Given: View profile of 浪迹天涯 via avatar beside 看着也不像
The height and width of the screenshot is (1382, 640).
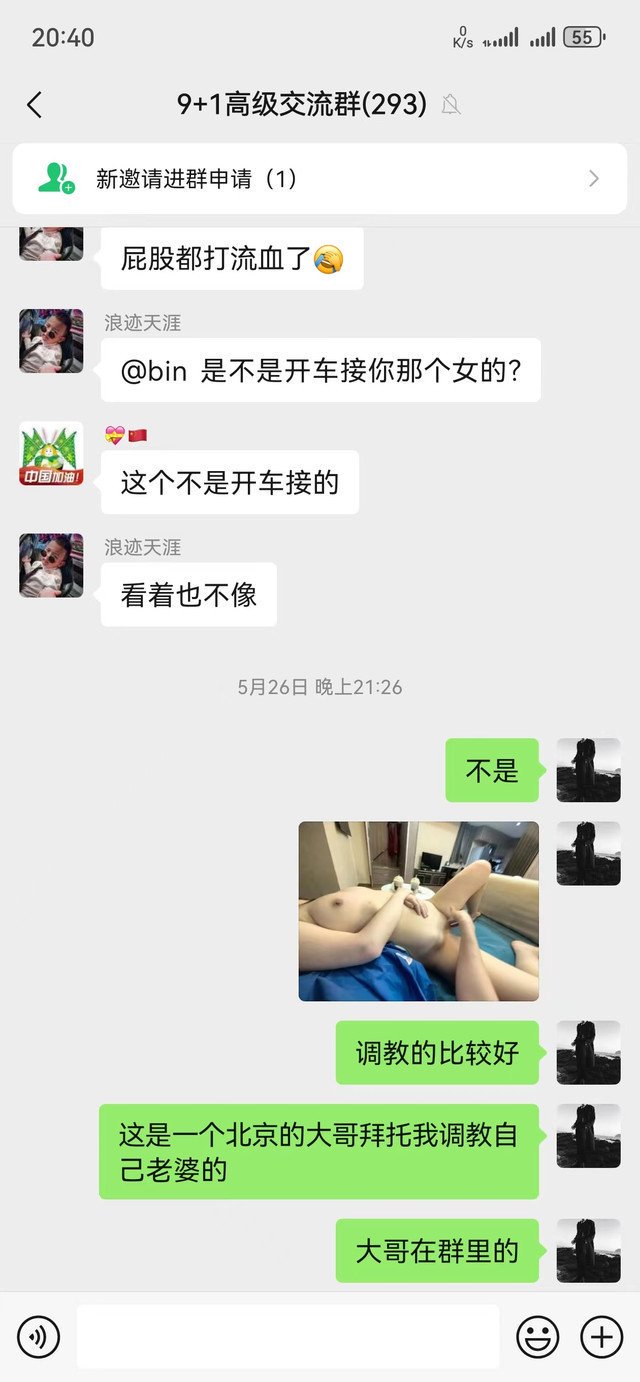Looking at the screenshot, I should tap(51, 565).
